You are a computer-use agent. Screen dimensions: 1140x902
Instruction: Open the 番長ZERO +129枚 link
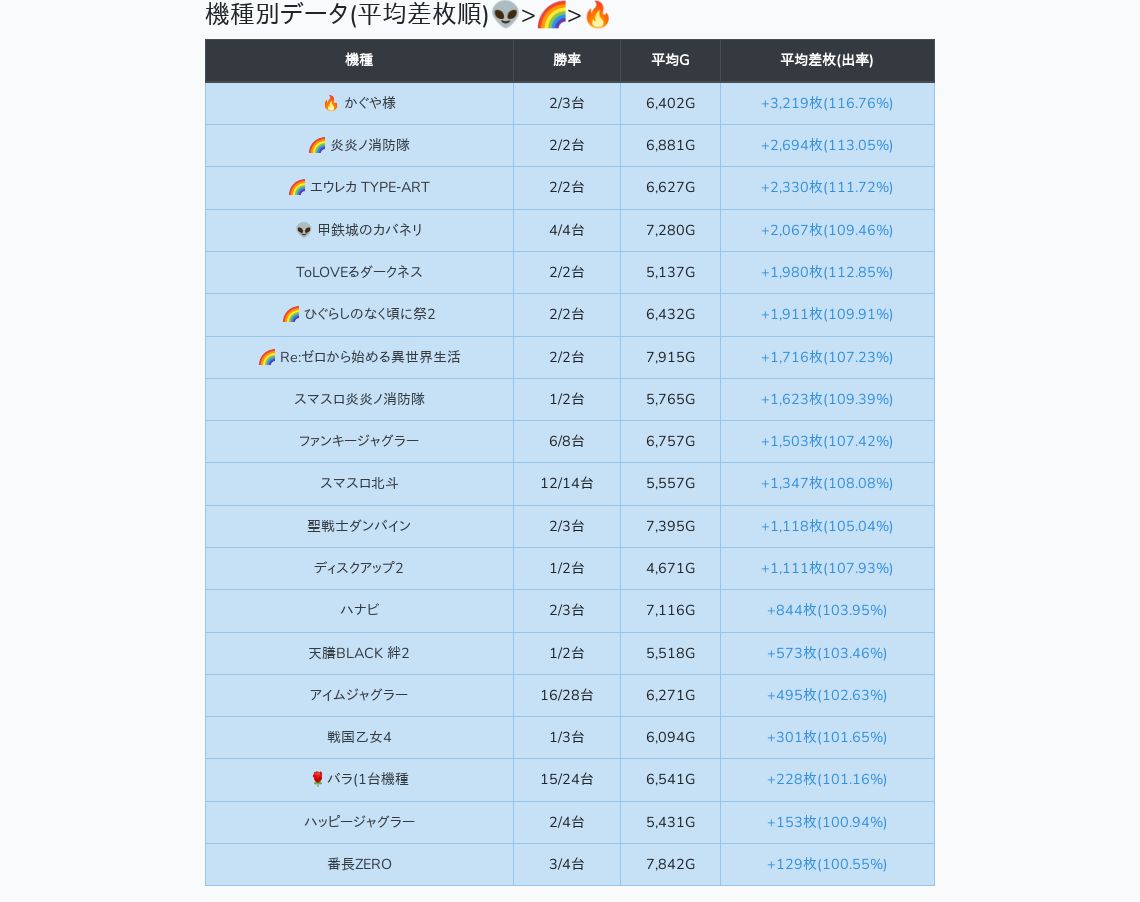tap(826, 864)
